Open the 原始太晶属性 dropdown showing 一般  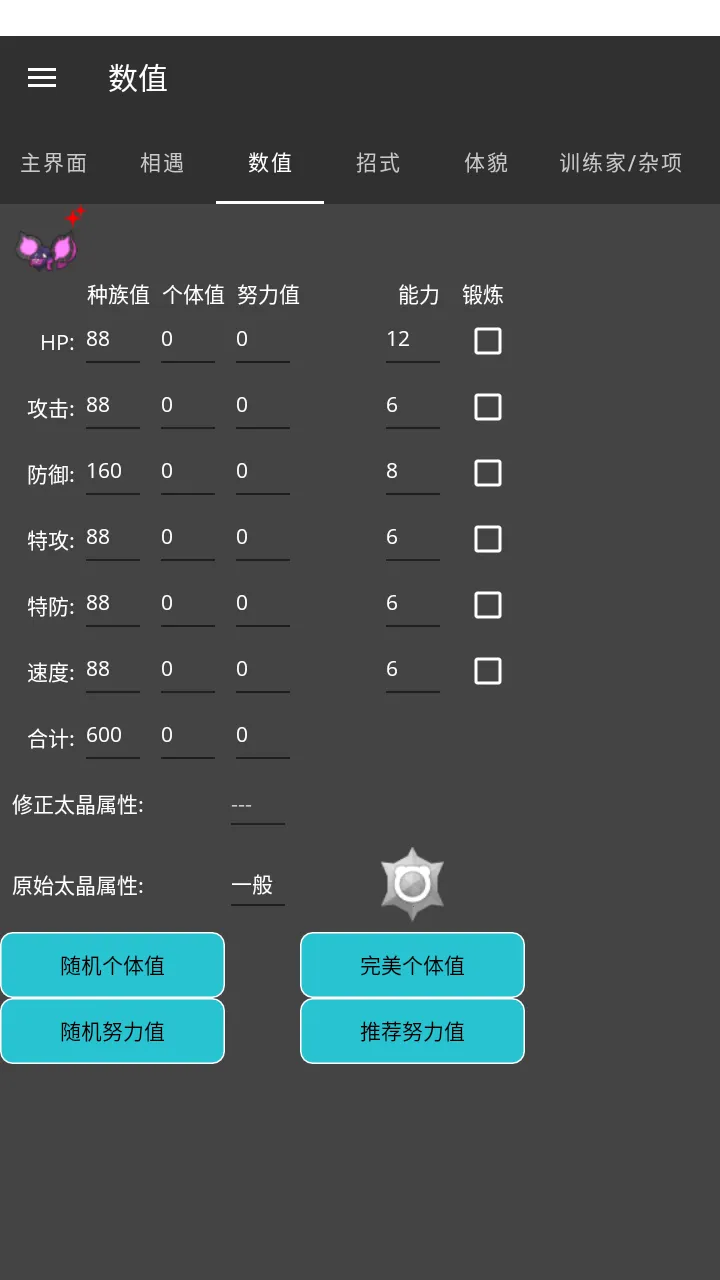point(257,886)
